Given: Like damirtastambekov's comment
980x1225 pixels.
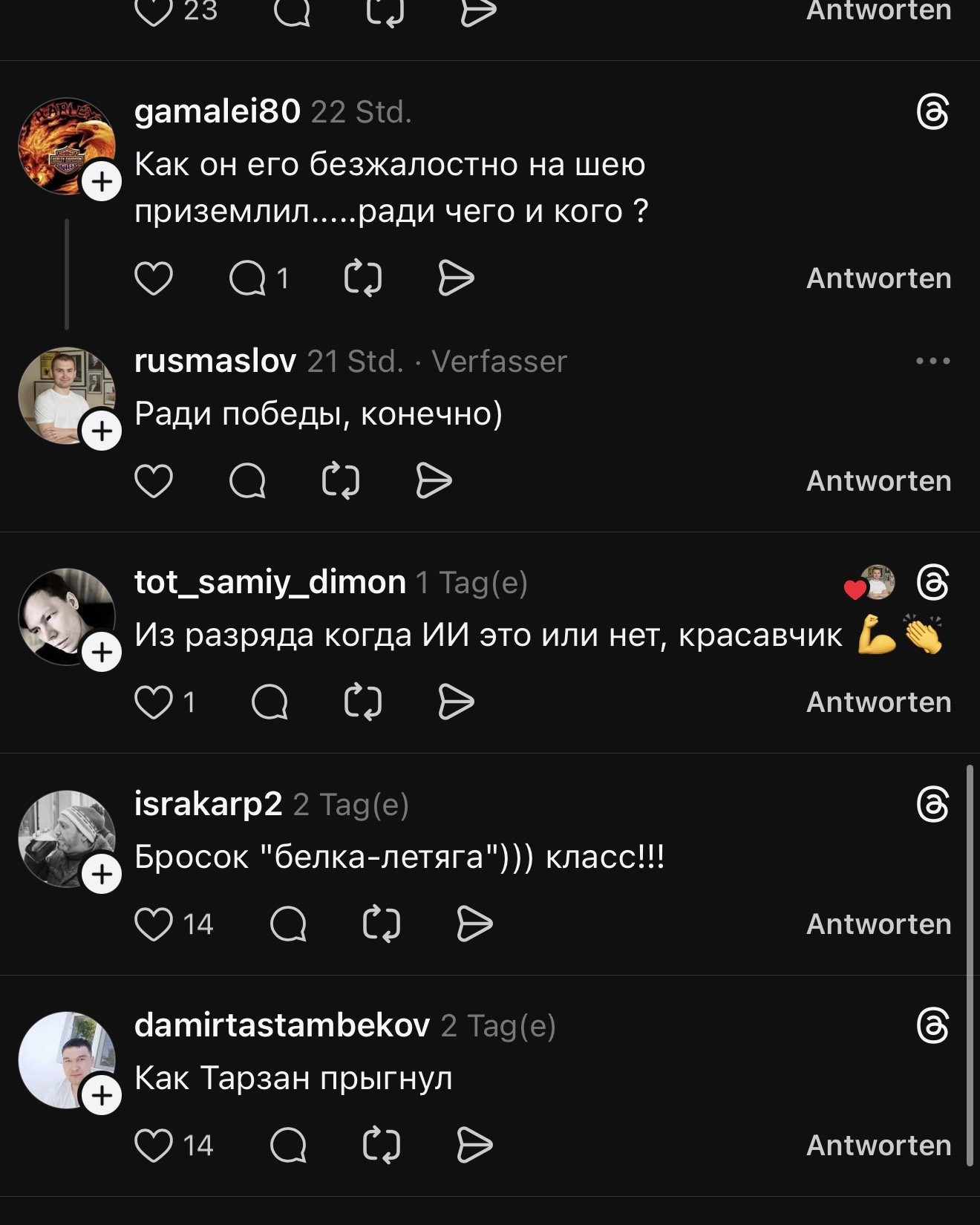Looking at the screenshot, I should [154, 1145].
